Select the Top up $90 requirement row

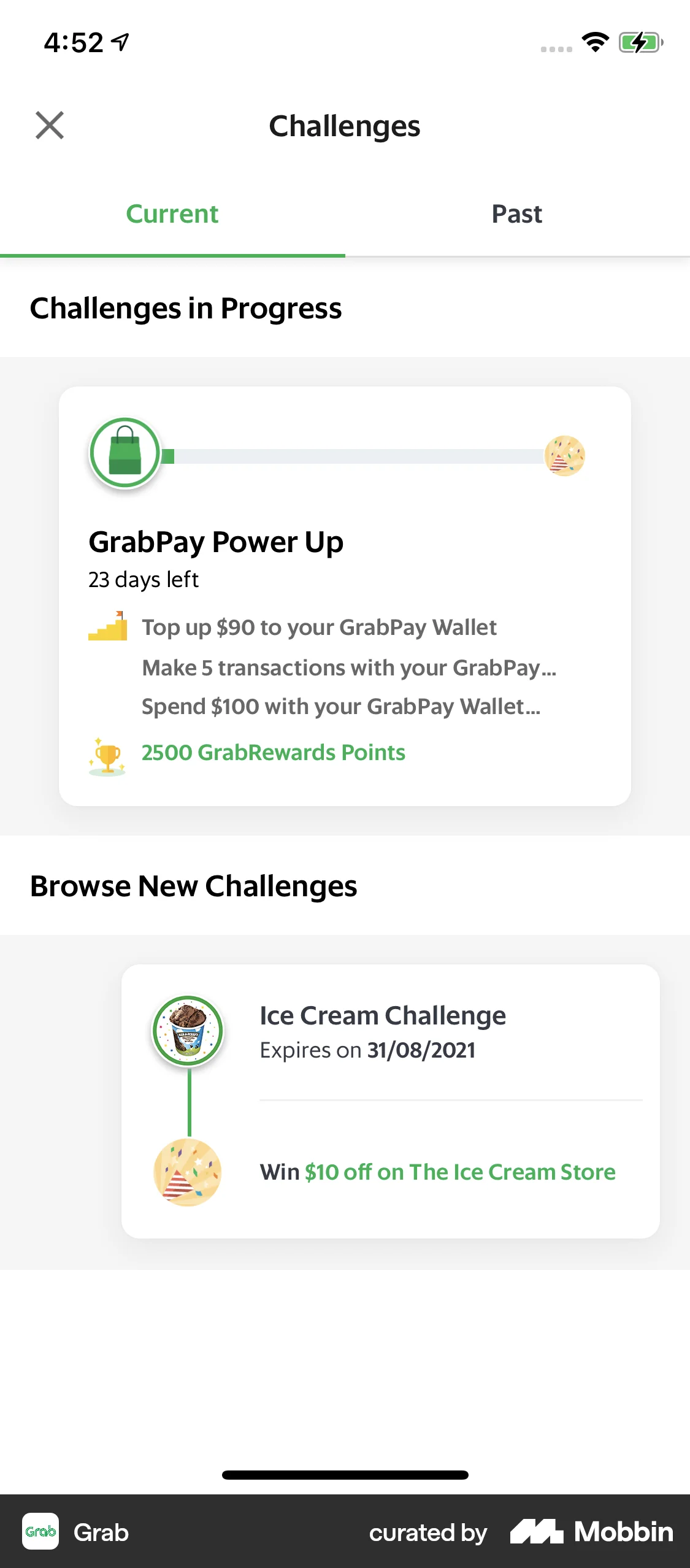point(319,627)
